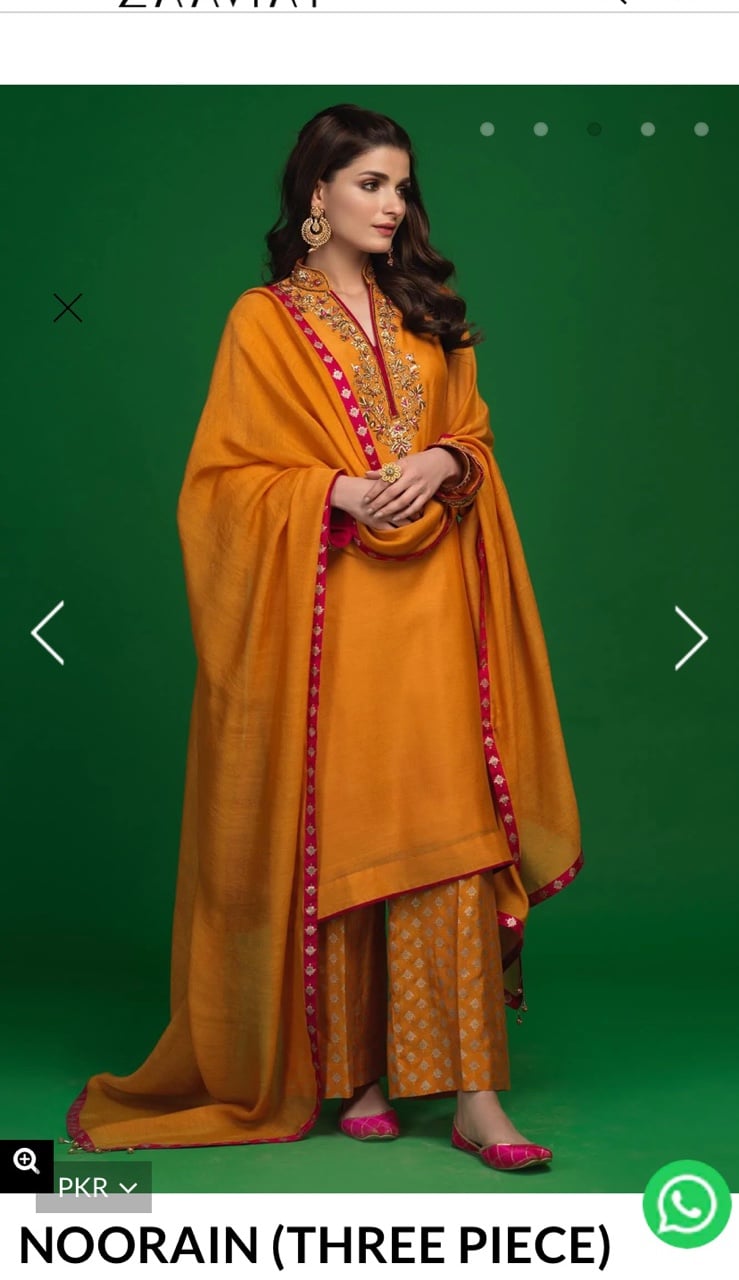Image resolution: width=739 pixels, height=1280 pixels.
Task: Jump to the last image dot
Action: (x=701, y=129)
